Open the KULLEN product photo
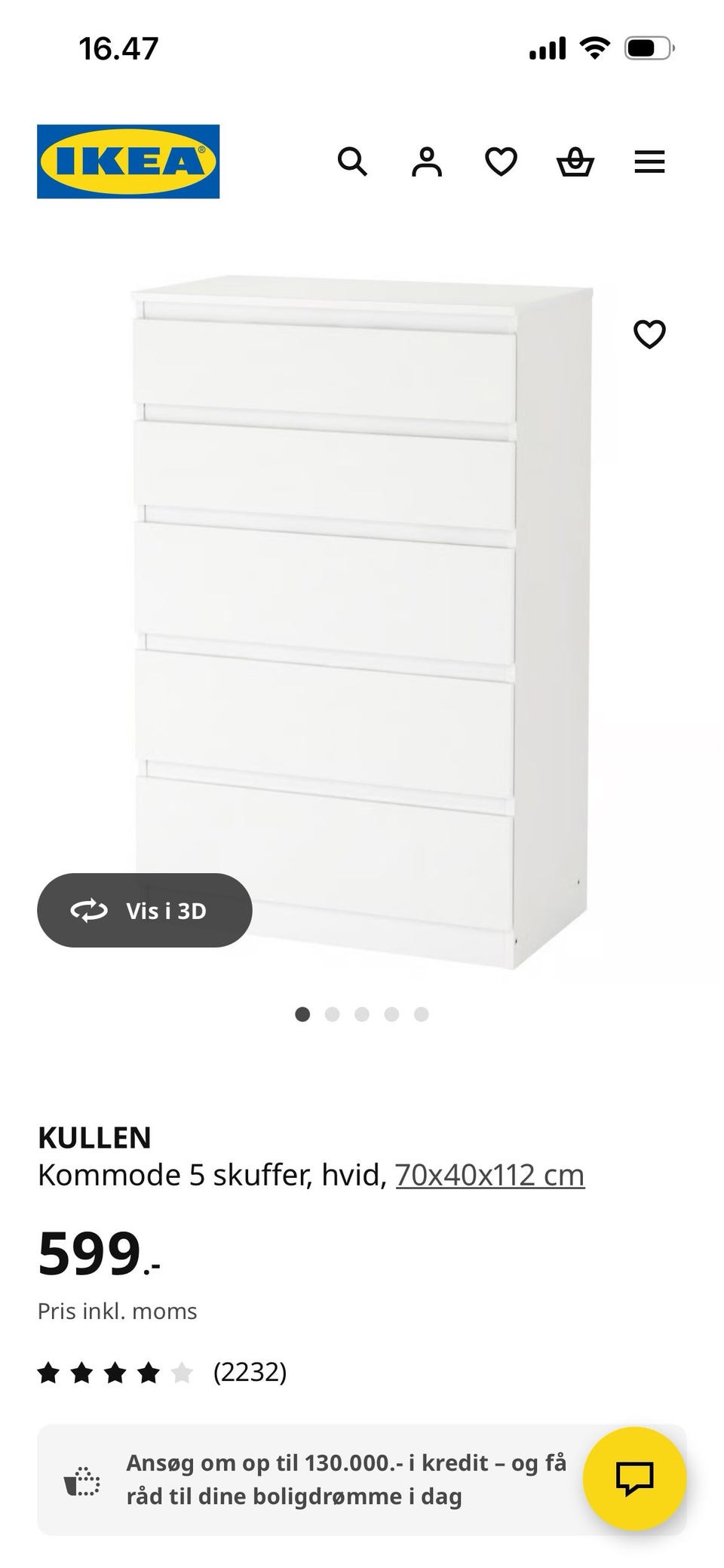The image size is (724, 1568). coord(354,619)
